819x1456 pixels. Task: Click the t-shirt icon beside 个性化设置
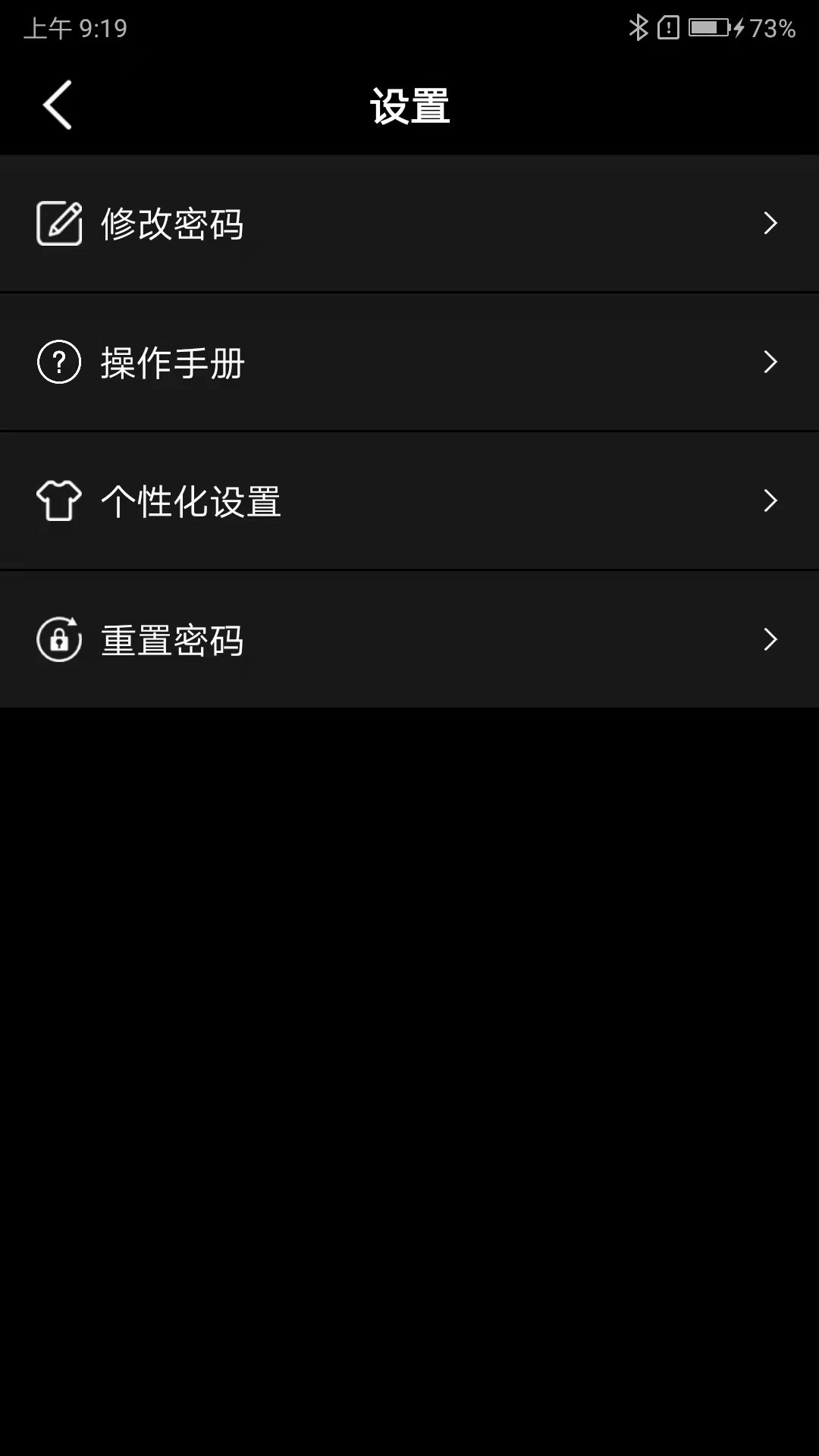[x=59, y=500]
